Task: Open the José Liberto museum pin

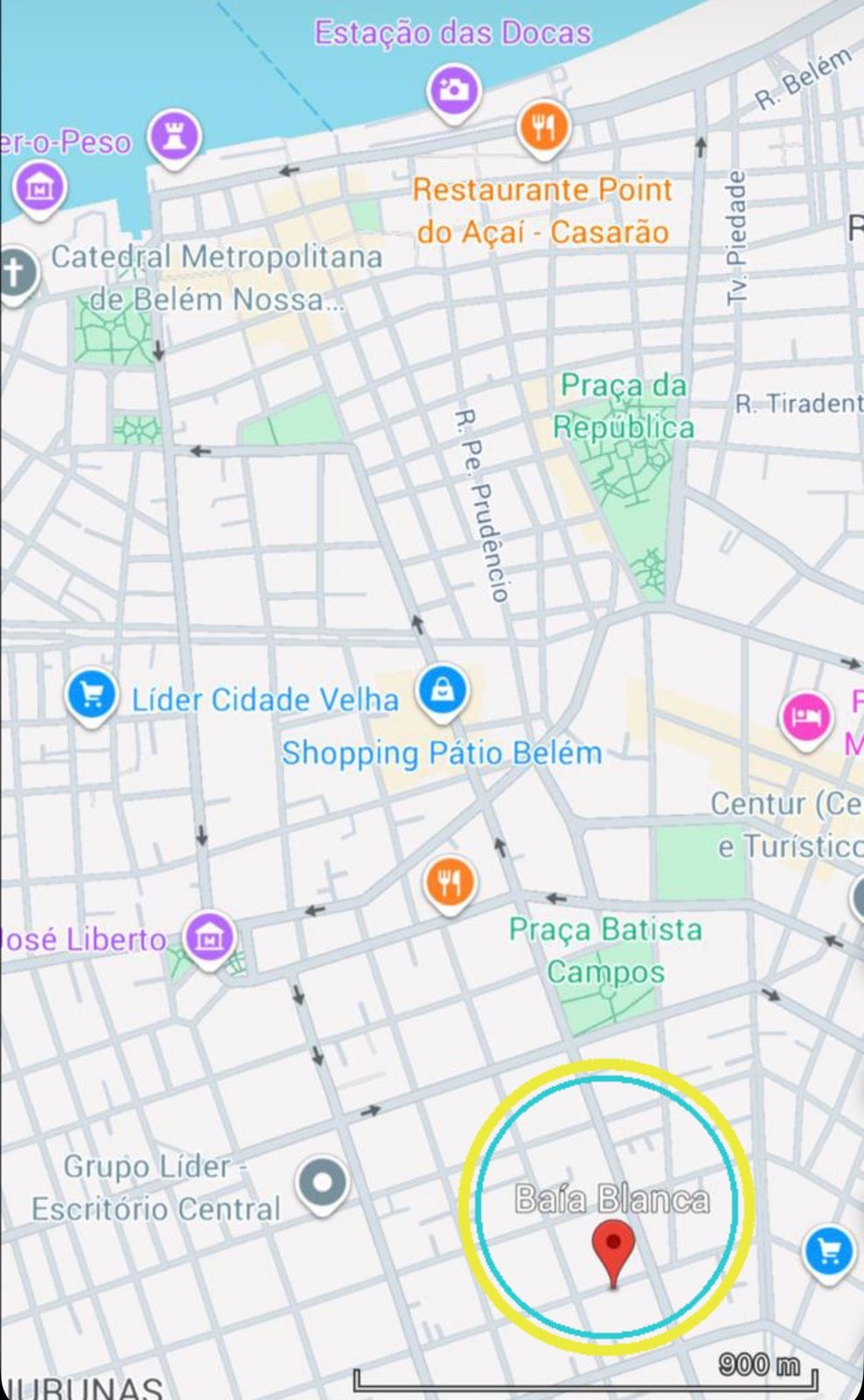Action: coord(210,941)
